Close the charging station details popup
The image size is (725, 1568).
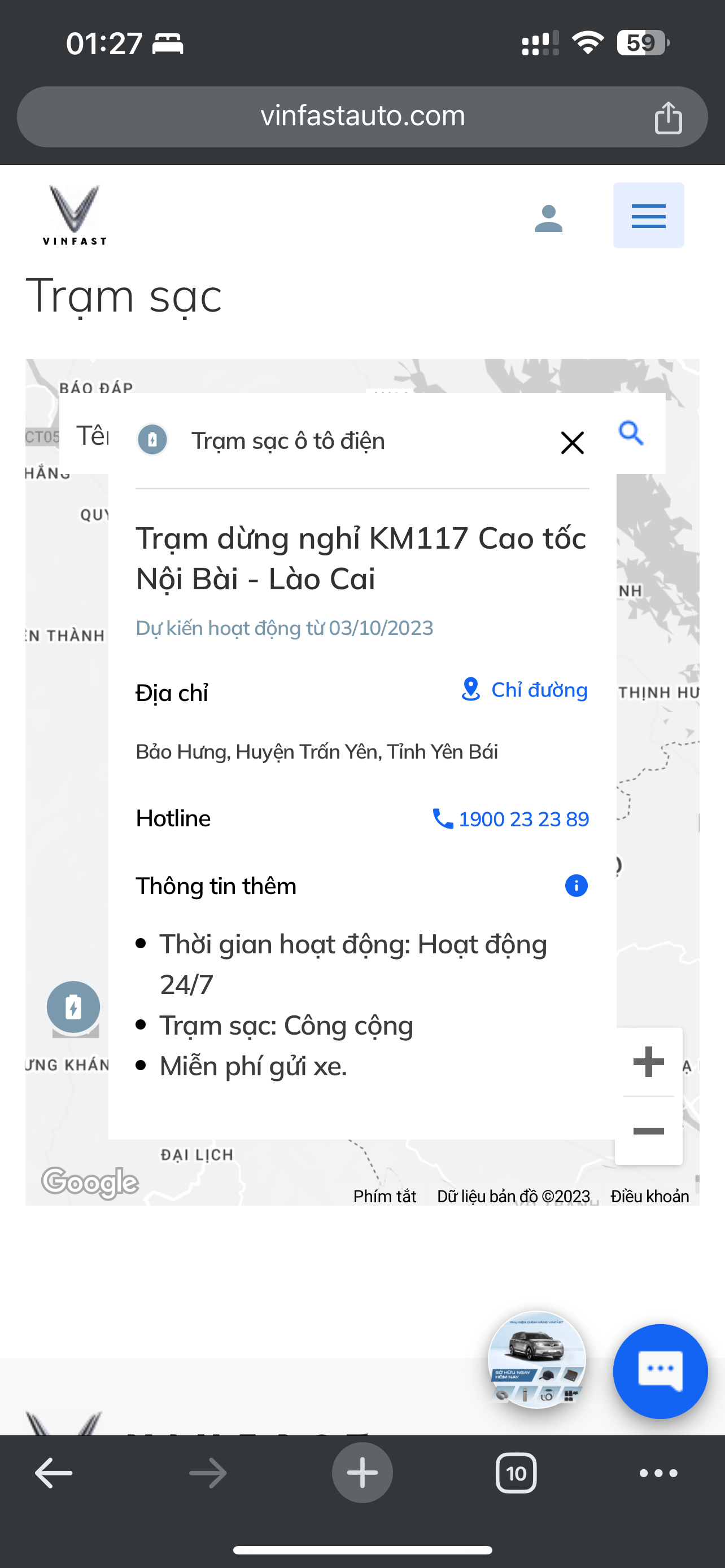click(571, 443)
